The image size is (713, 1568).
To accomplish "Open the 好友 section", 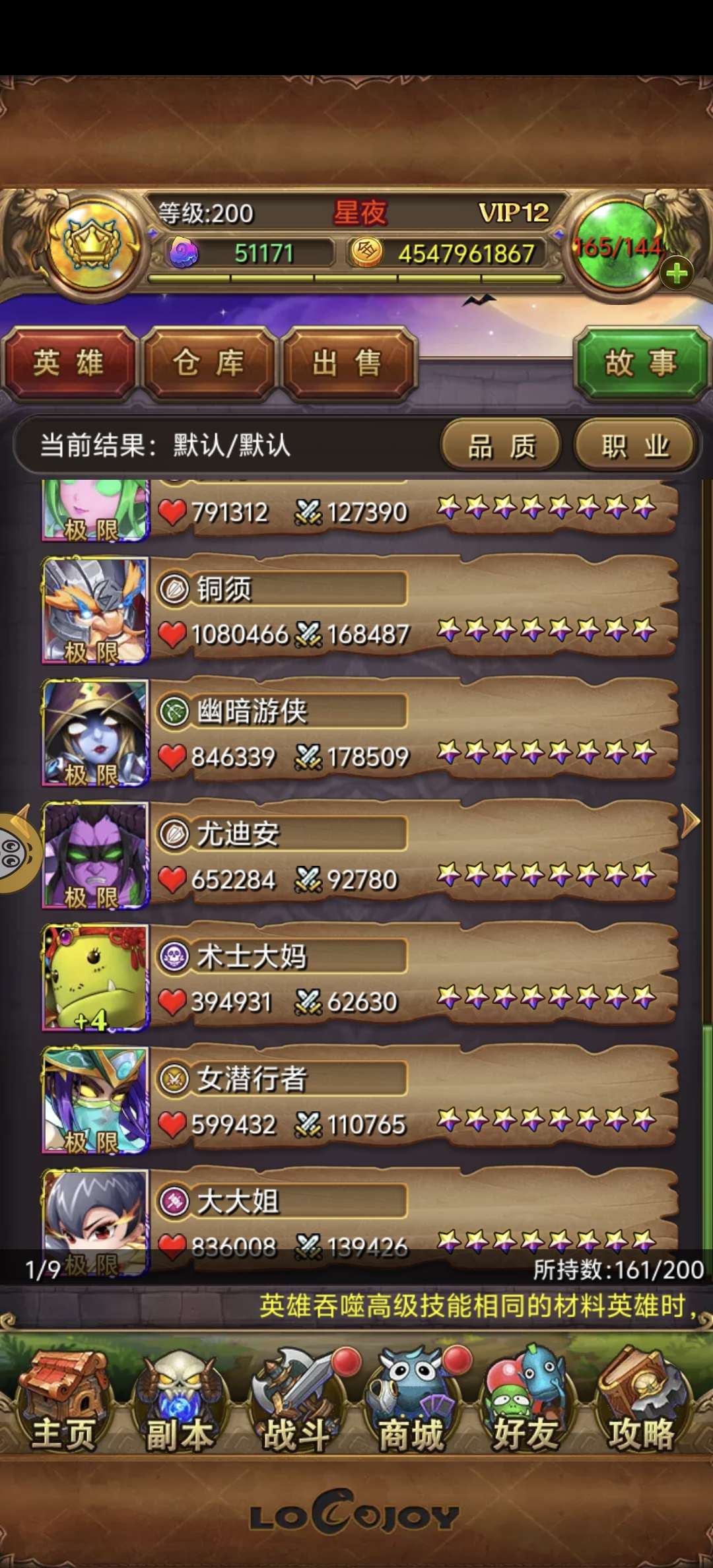I will pos(526,1400).
